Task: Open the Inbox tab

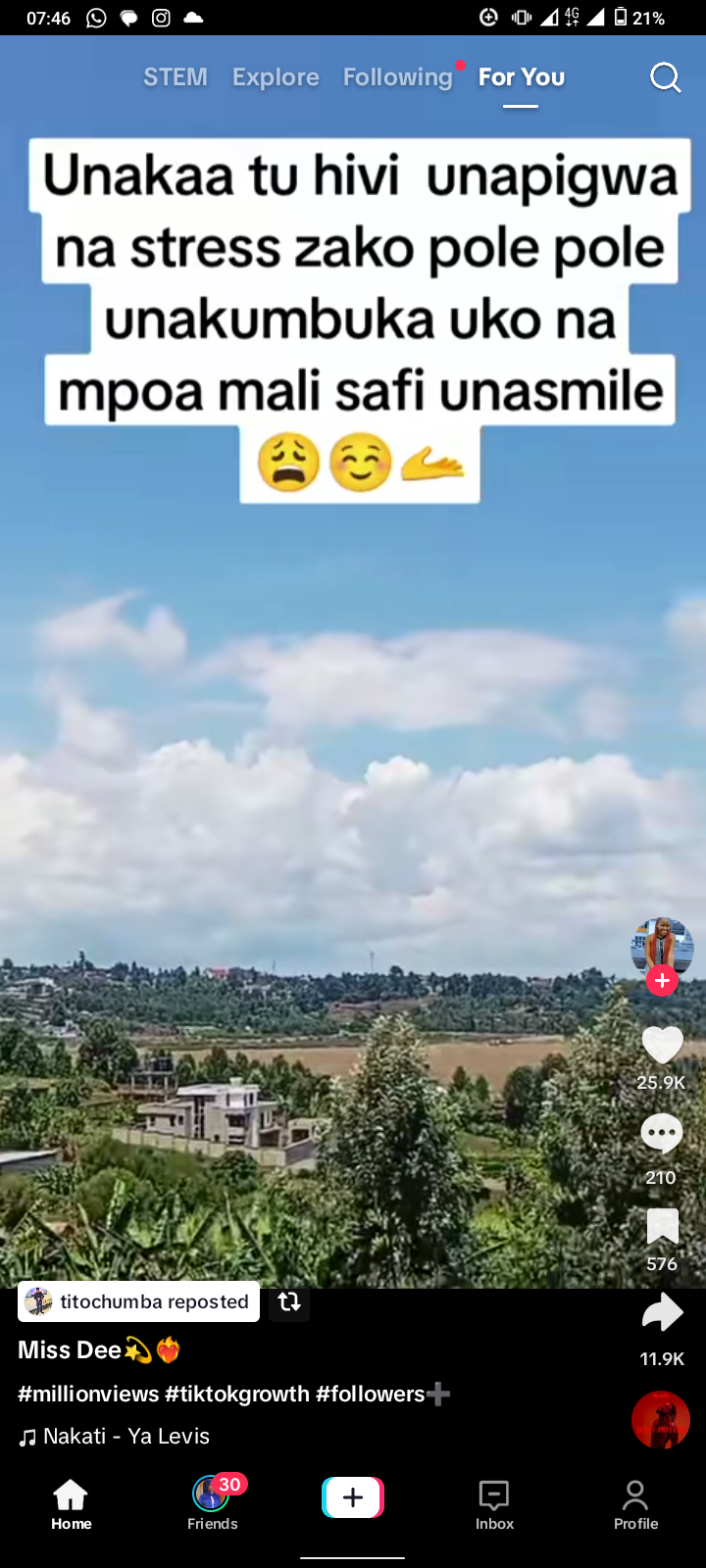Action: click(494, 1502)
